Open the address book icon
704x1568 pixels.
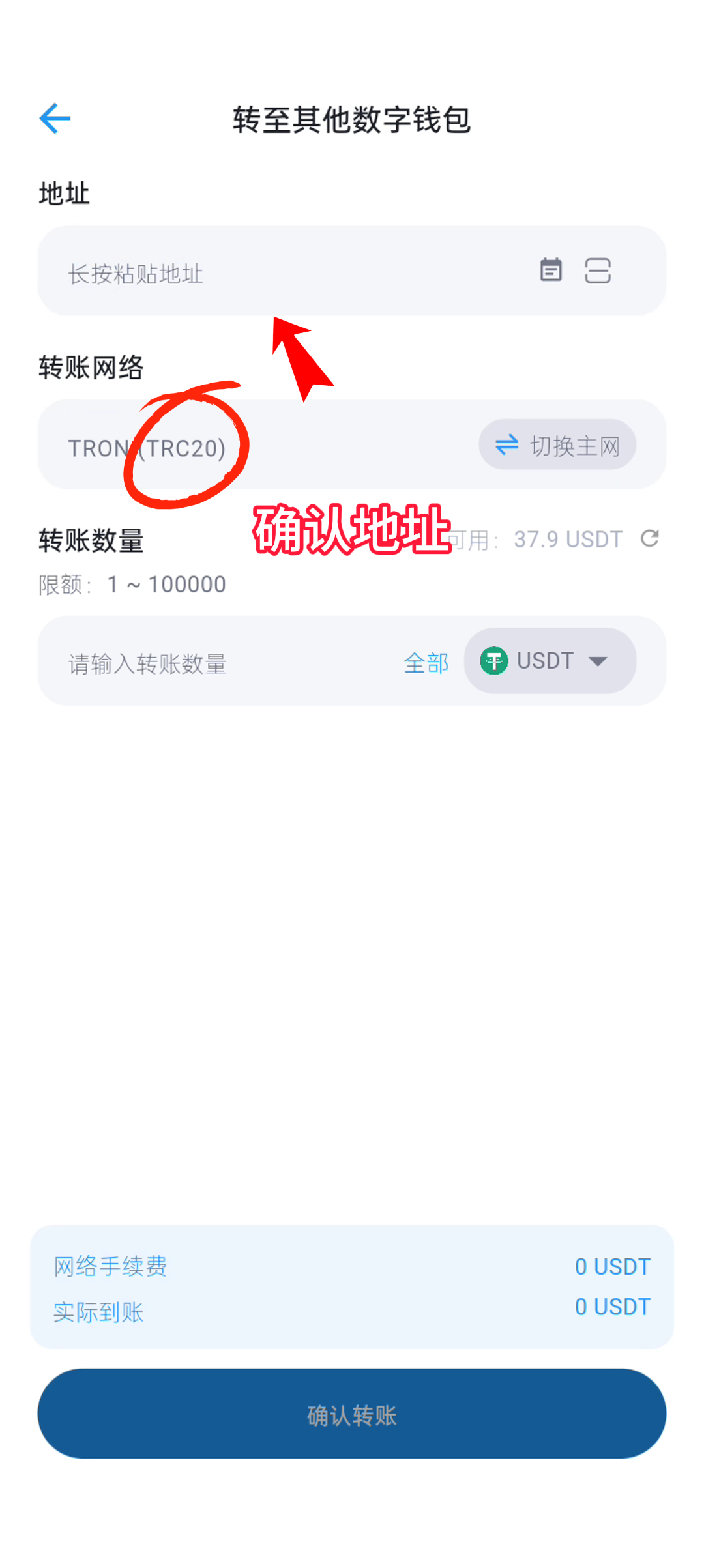coord(551,270)
